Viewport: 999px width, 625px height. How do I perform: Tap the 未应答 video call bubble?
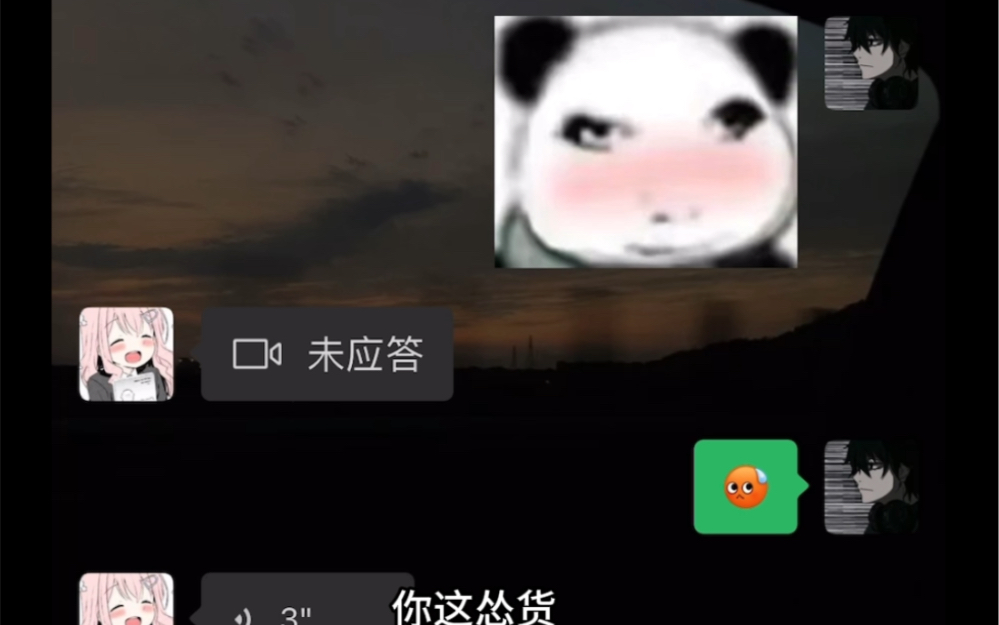(x=327, y=355)
